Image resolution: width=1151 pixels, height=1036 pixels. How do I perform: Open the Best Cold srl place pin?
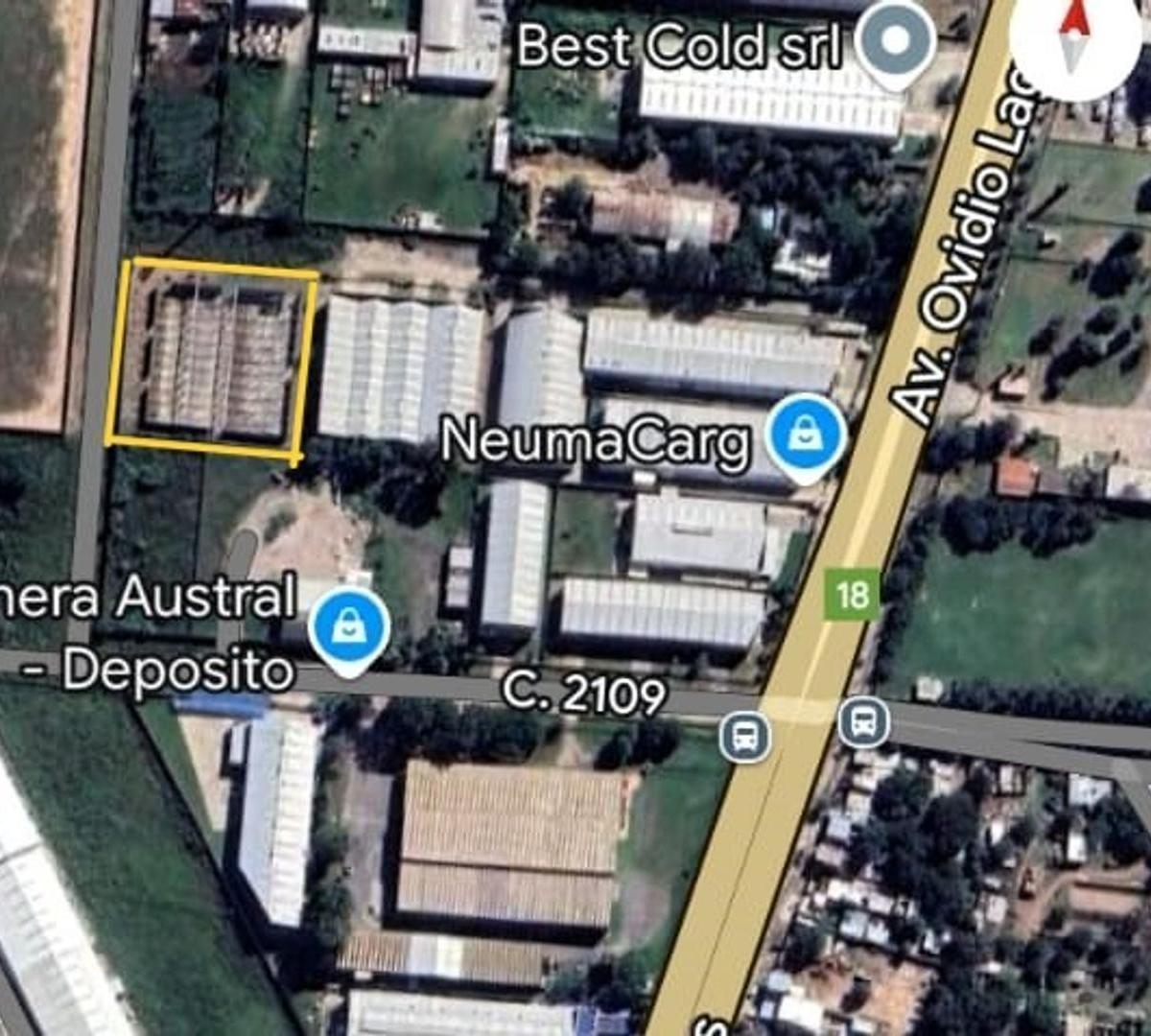click(x=895, y=42)
